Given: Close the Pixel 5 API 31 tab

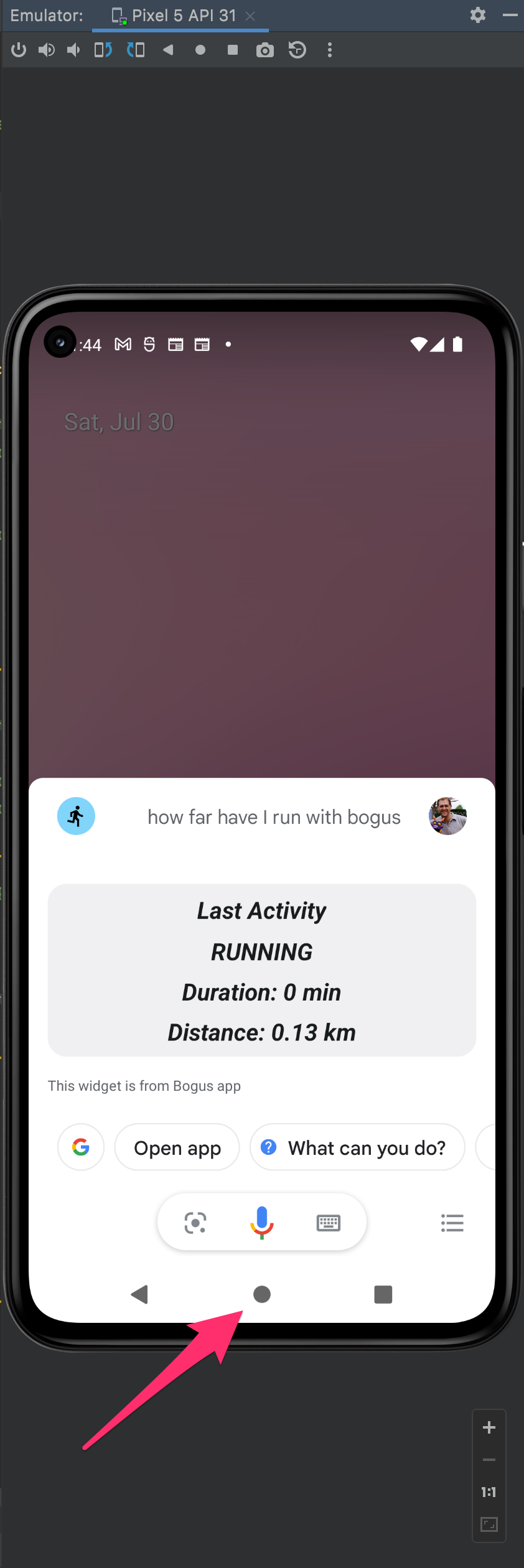Looking at the screenshot, I should pos(250,16).
